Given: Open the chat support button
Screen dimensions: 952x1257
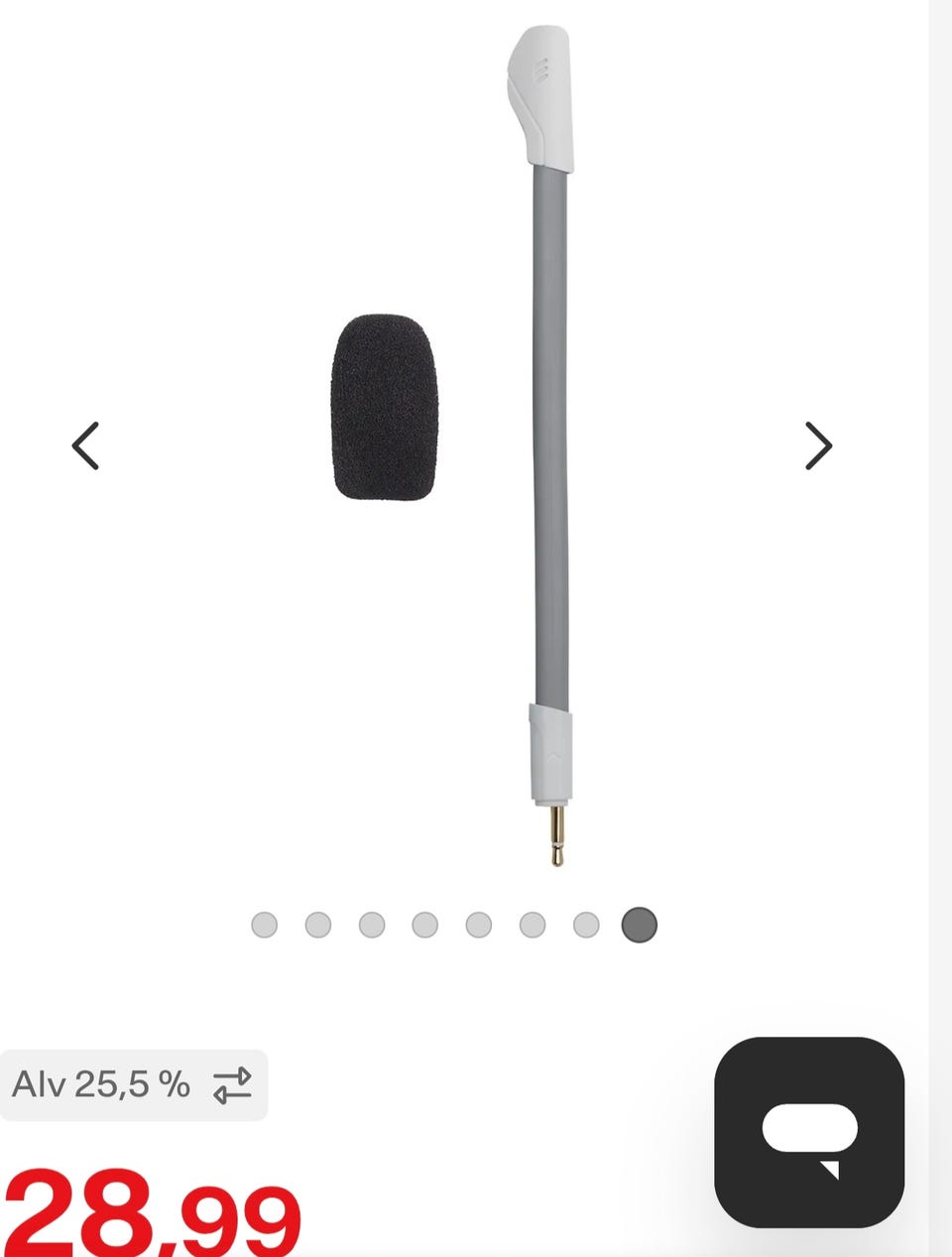Looking at the screenshot, I should [x=809, y=1132].
